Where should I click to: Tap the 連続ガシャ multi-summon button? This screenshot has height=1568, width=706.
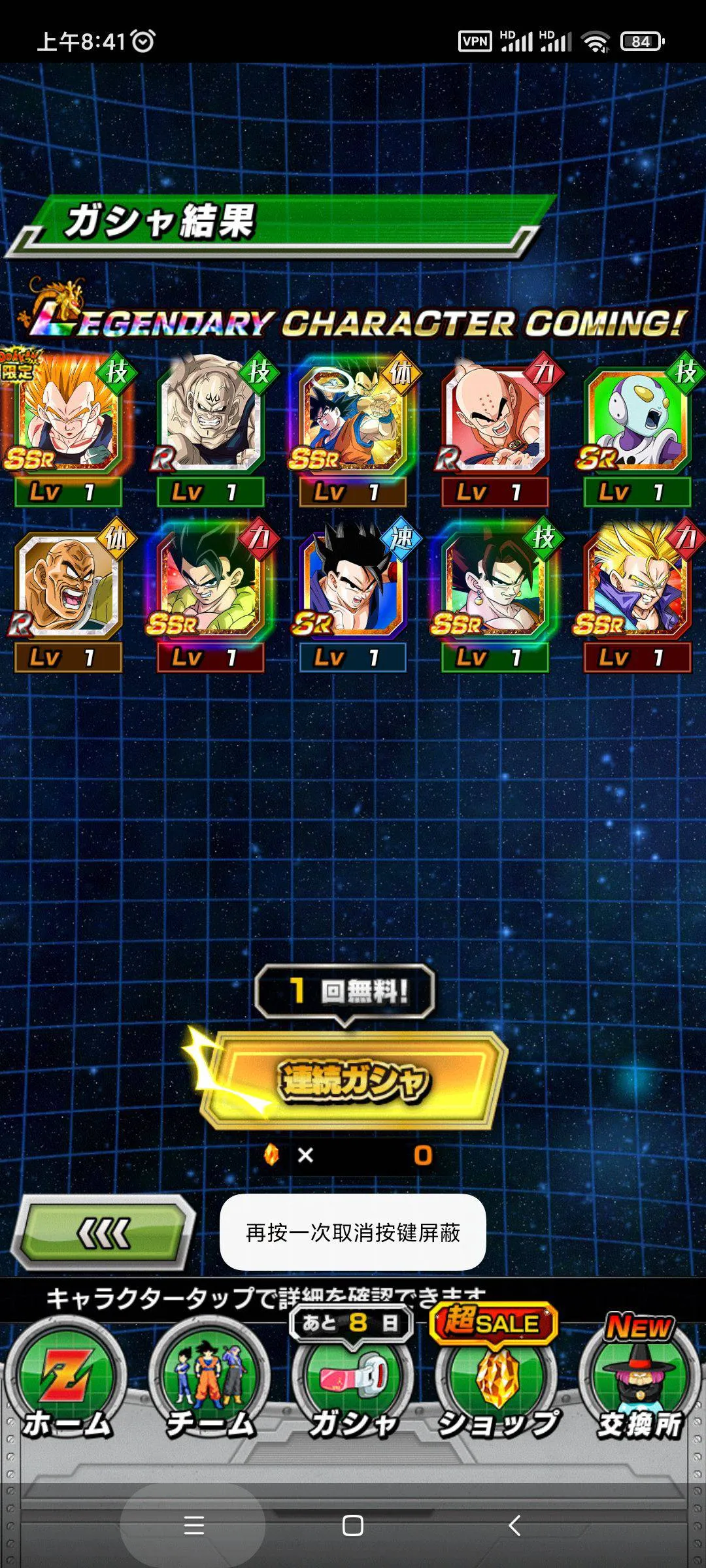(353, 1079)
